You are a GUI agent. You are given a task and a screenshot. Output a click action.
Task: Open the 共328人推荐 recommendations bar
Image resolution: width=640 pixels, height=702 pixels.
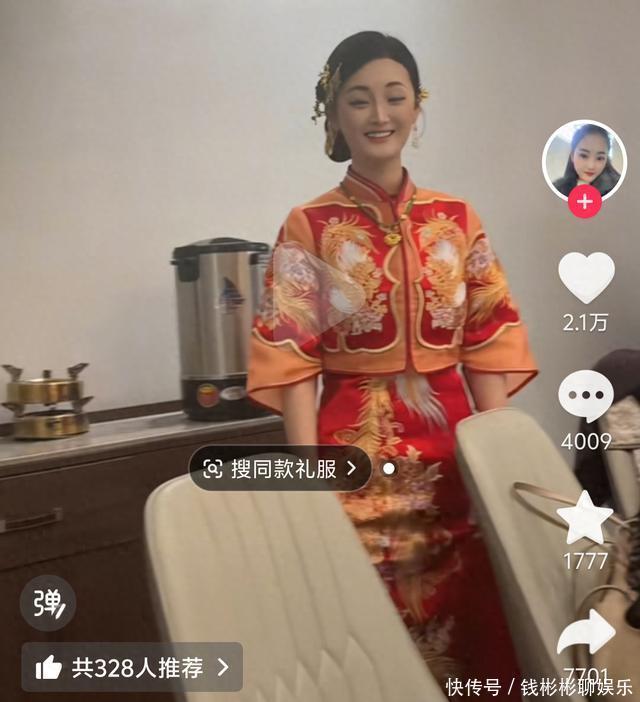point(132,667)
